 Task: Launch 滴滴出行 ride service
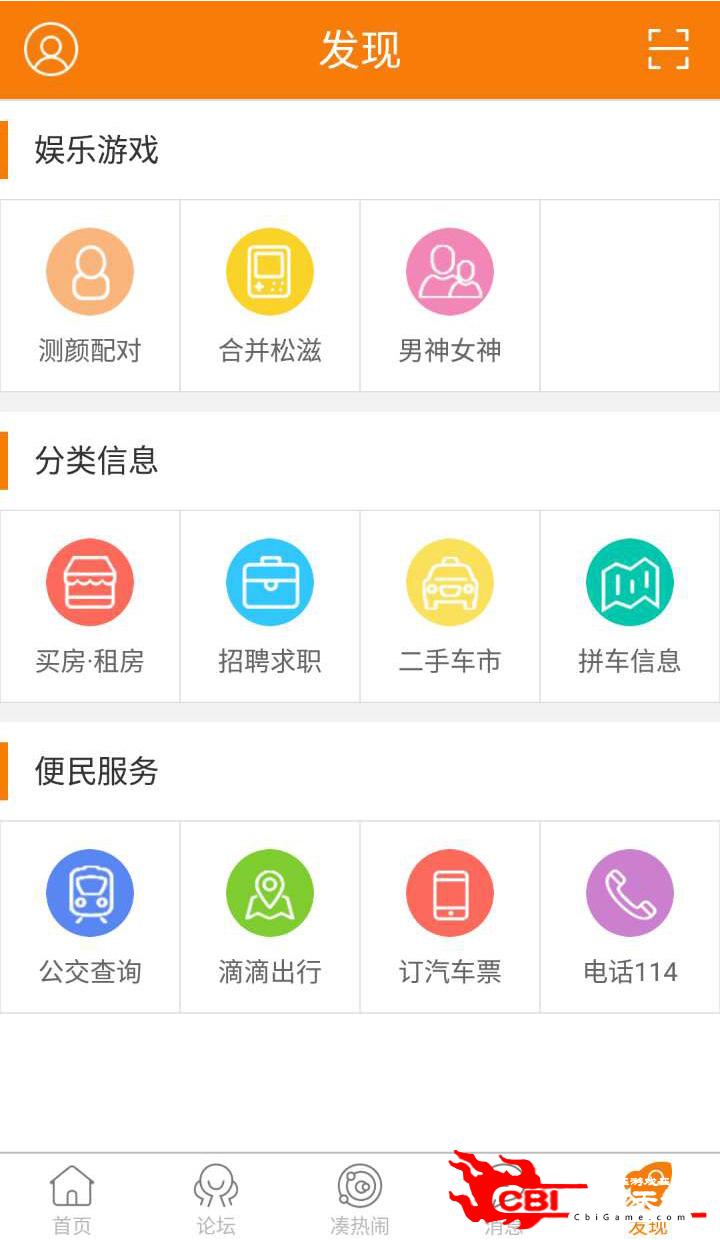point(270,917)
